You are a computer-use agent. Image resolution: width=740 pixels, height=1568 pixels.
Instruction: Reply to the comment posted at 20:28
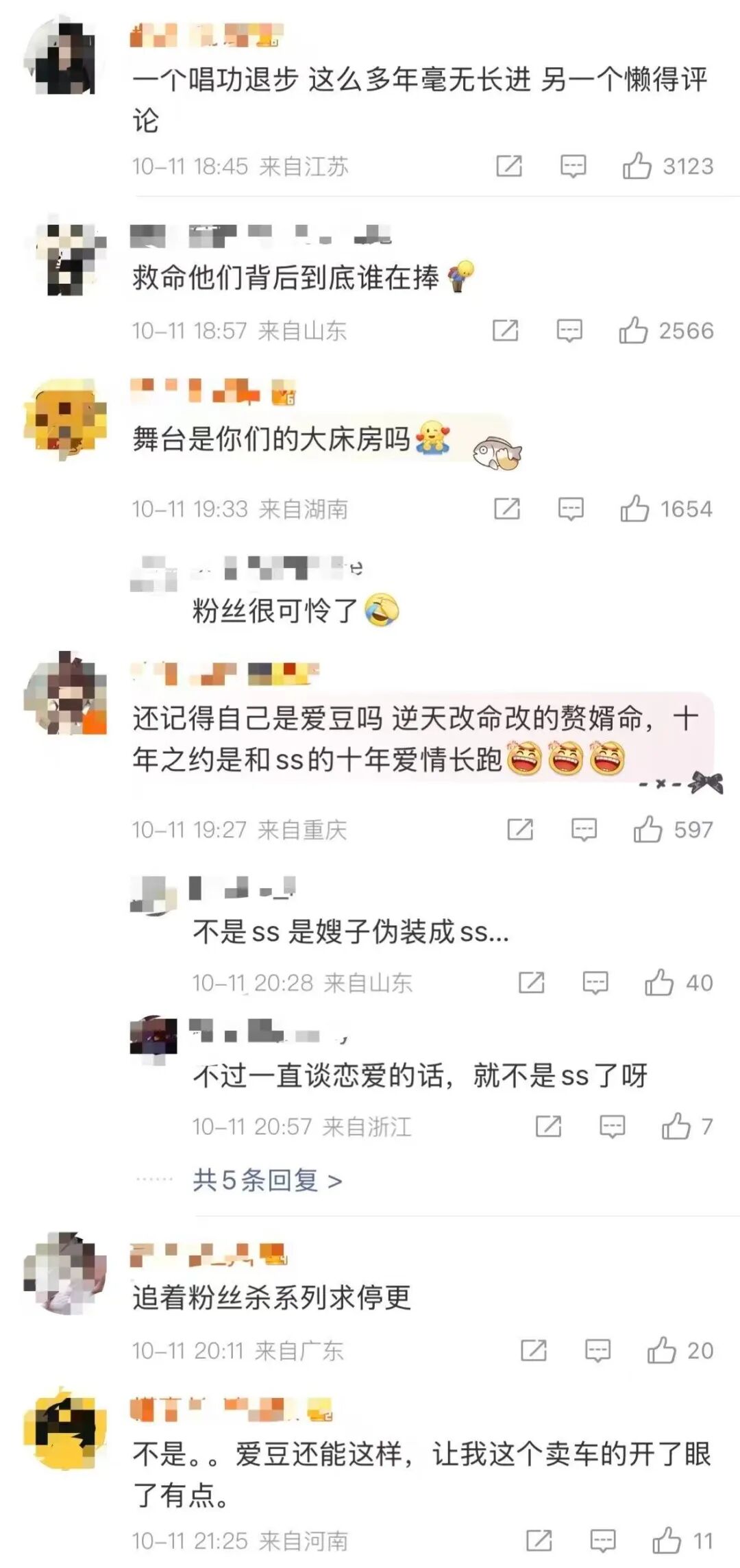pos(595,983)
